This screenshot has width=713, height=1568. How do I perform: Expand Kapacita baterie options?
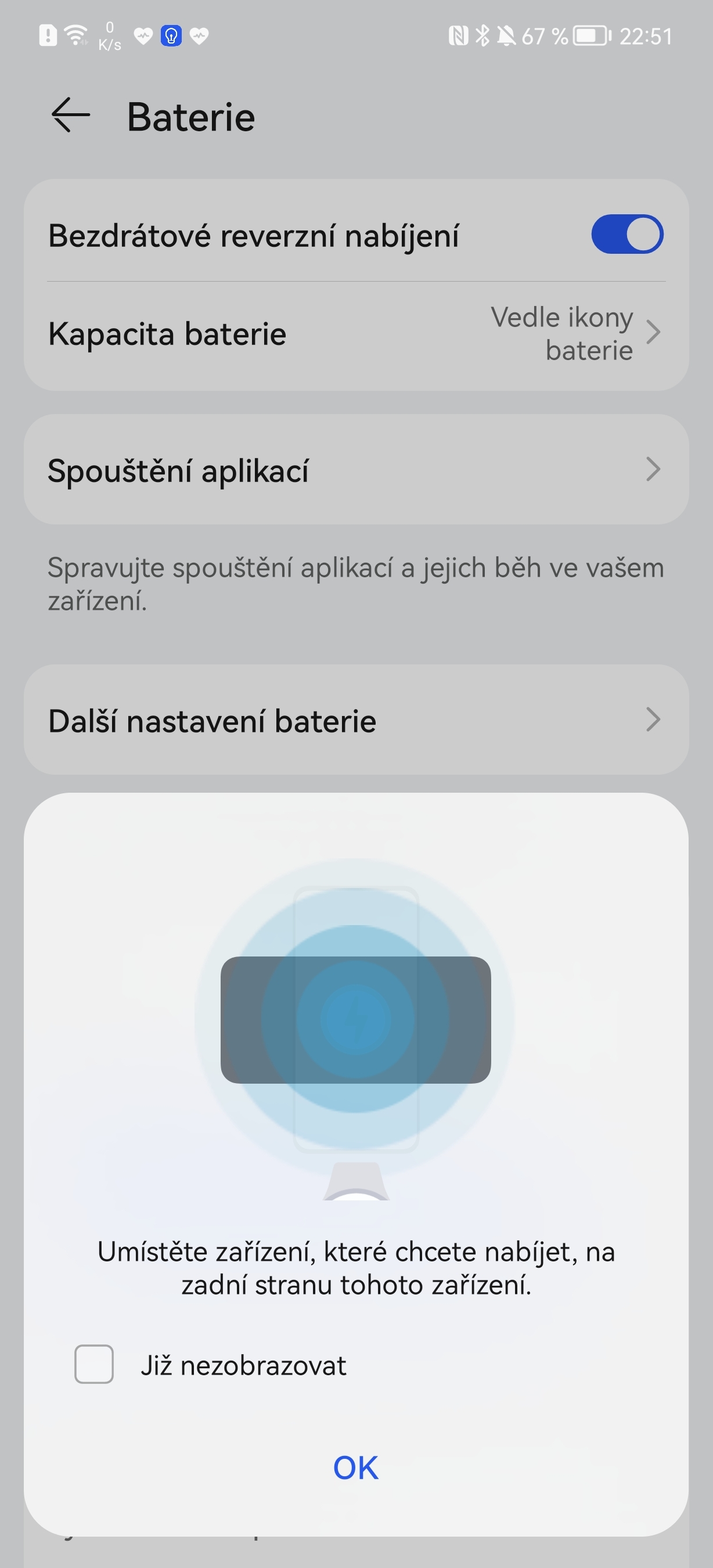654,333
